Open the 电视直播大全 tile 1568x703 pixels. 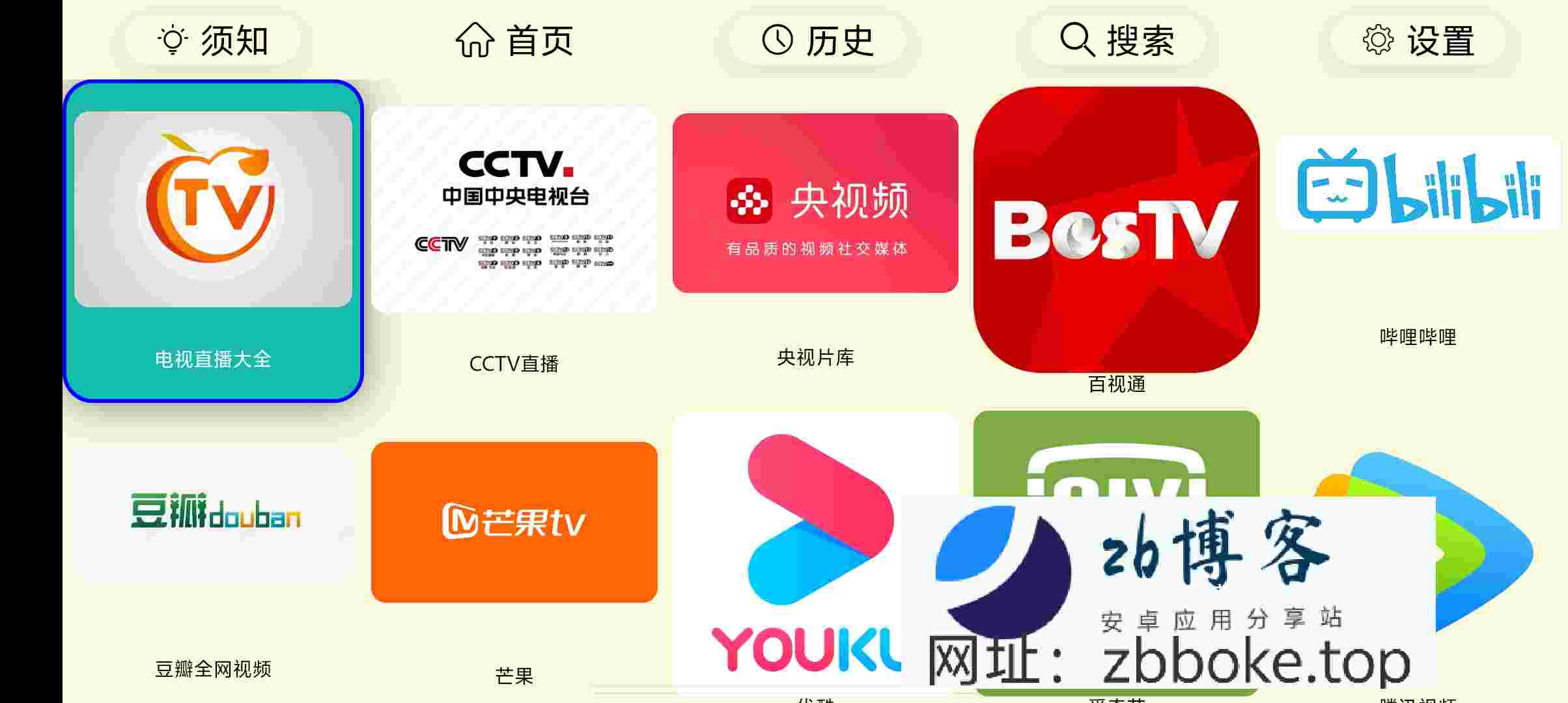(x=213, y=241)
